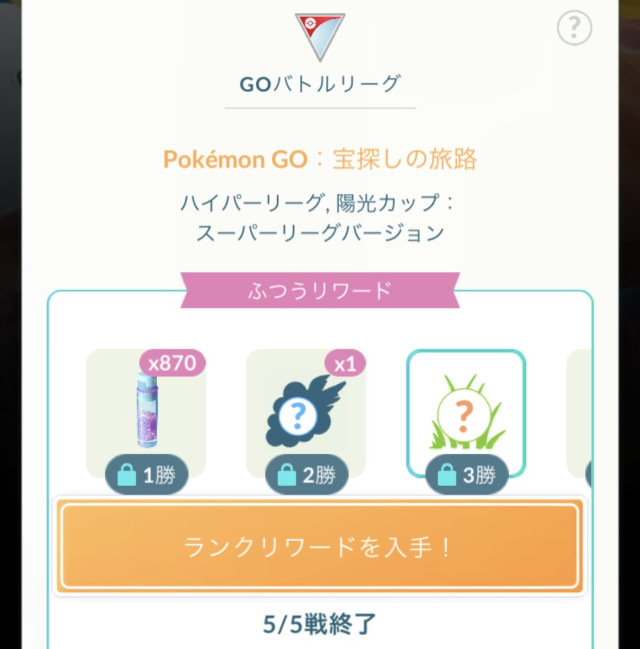The height and width of the screenshot is (649, 640).
Task: Select the 2勝 mystery item reward tile
Action: coord(306,413)
